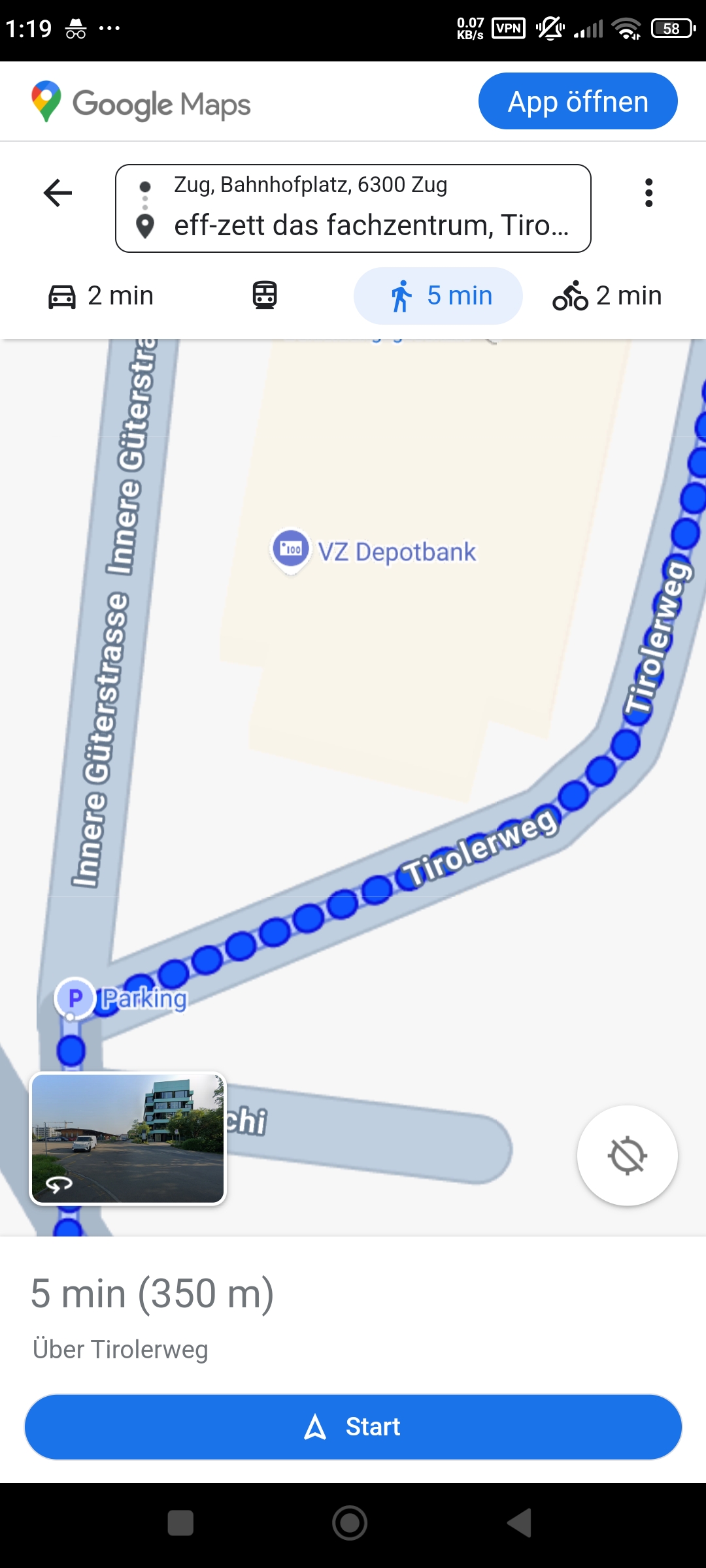Select the Parking marker on the map
Viewport: 706px width, 1568px height.
(76, 998)
